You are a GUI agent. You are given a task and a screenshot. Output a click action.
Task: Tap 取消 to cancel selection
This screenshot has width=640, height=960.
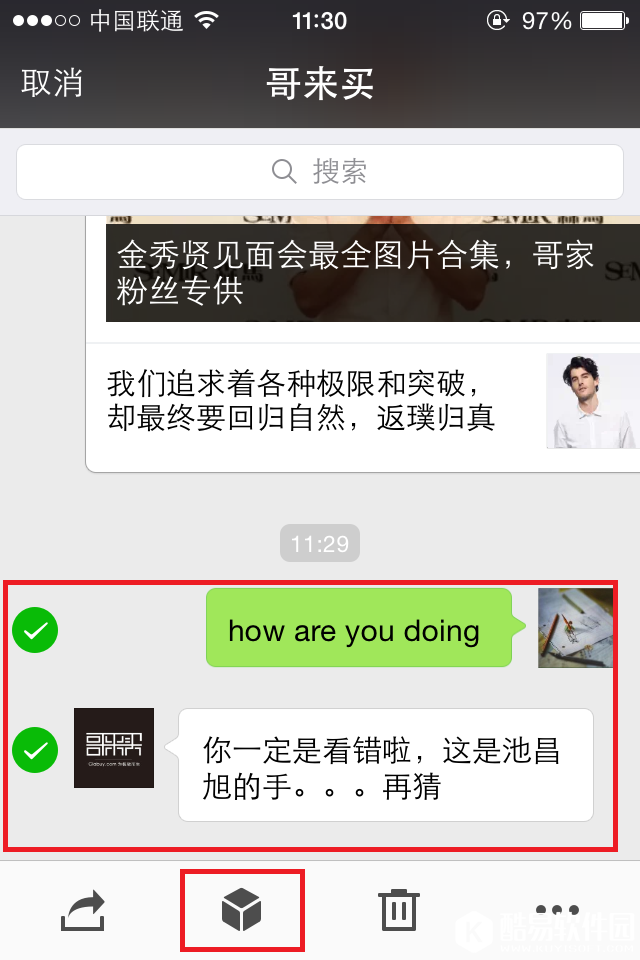click(52, 83)
